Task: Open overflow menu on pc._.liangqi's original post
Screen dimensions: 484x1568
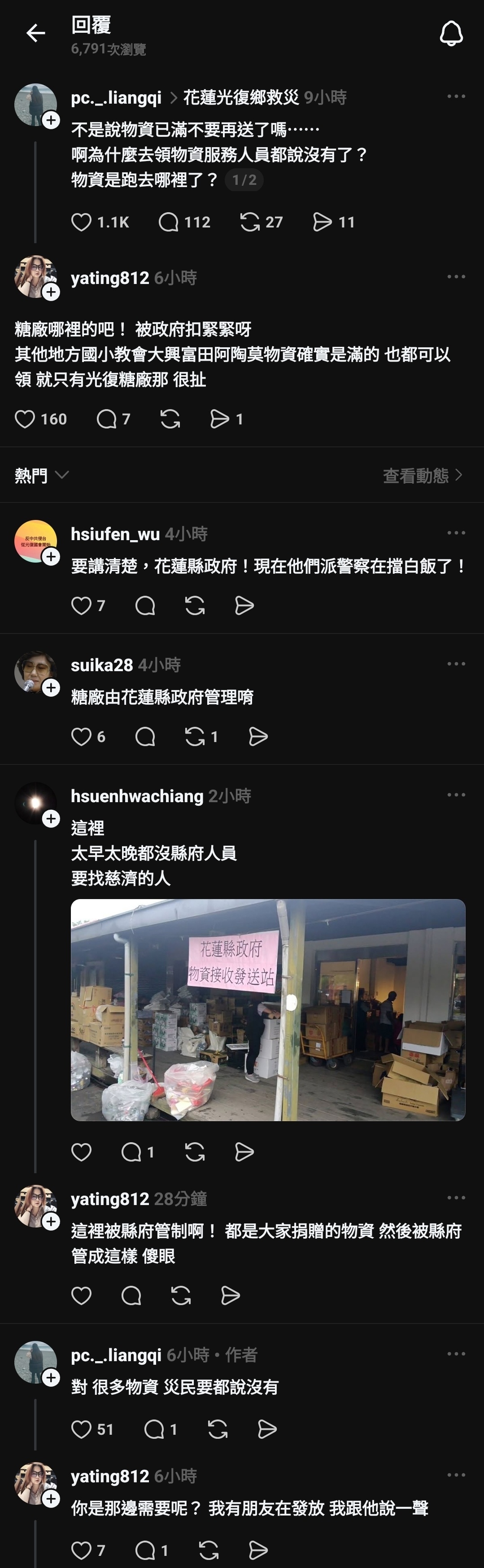Action: pos(456,96)
